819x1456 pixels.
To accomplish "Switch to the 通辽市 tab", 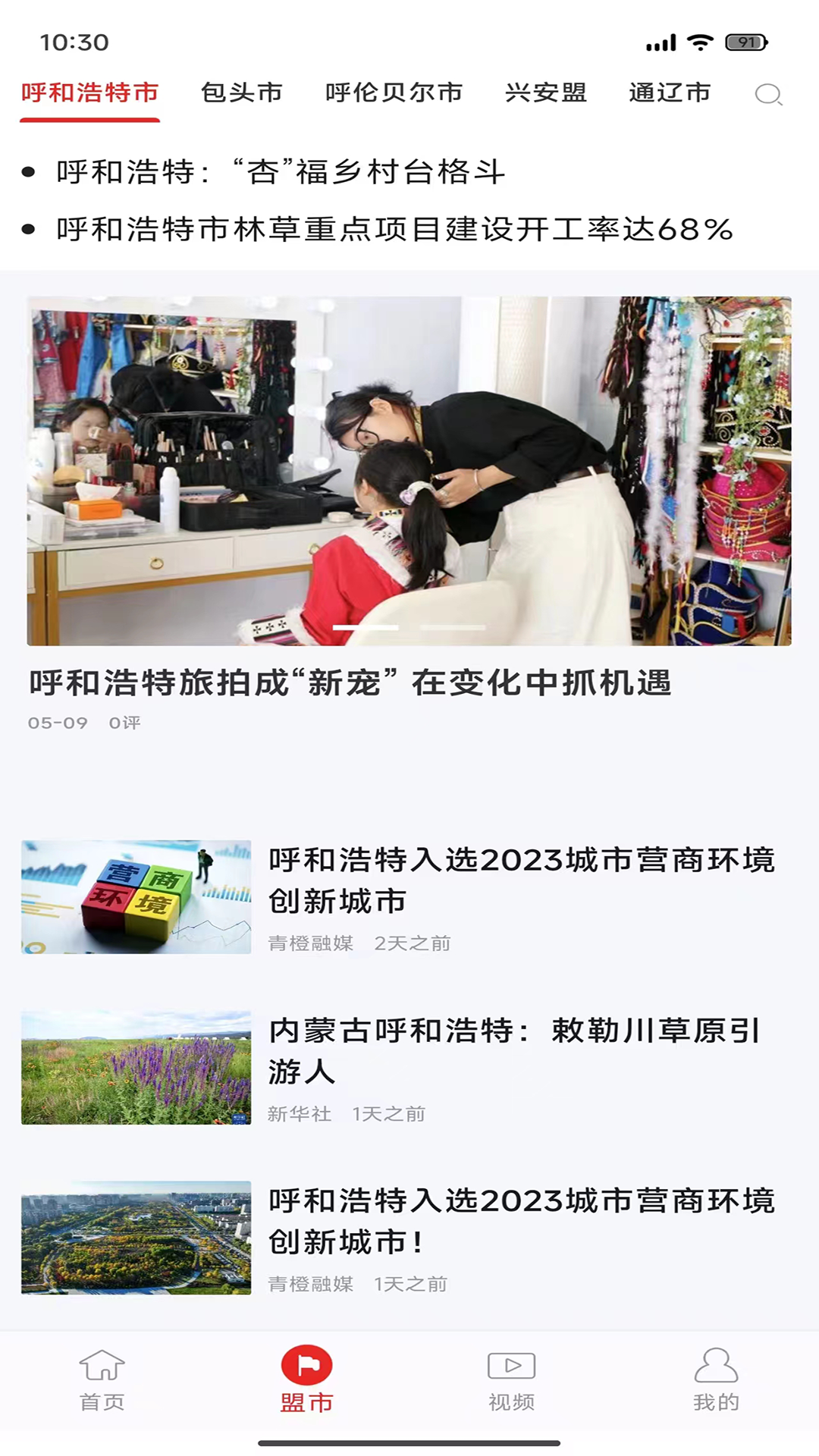I will tap(670, 93).
